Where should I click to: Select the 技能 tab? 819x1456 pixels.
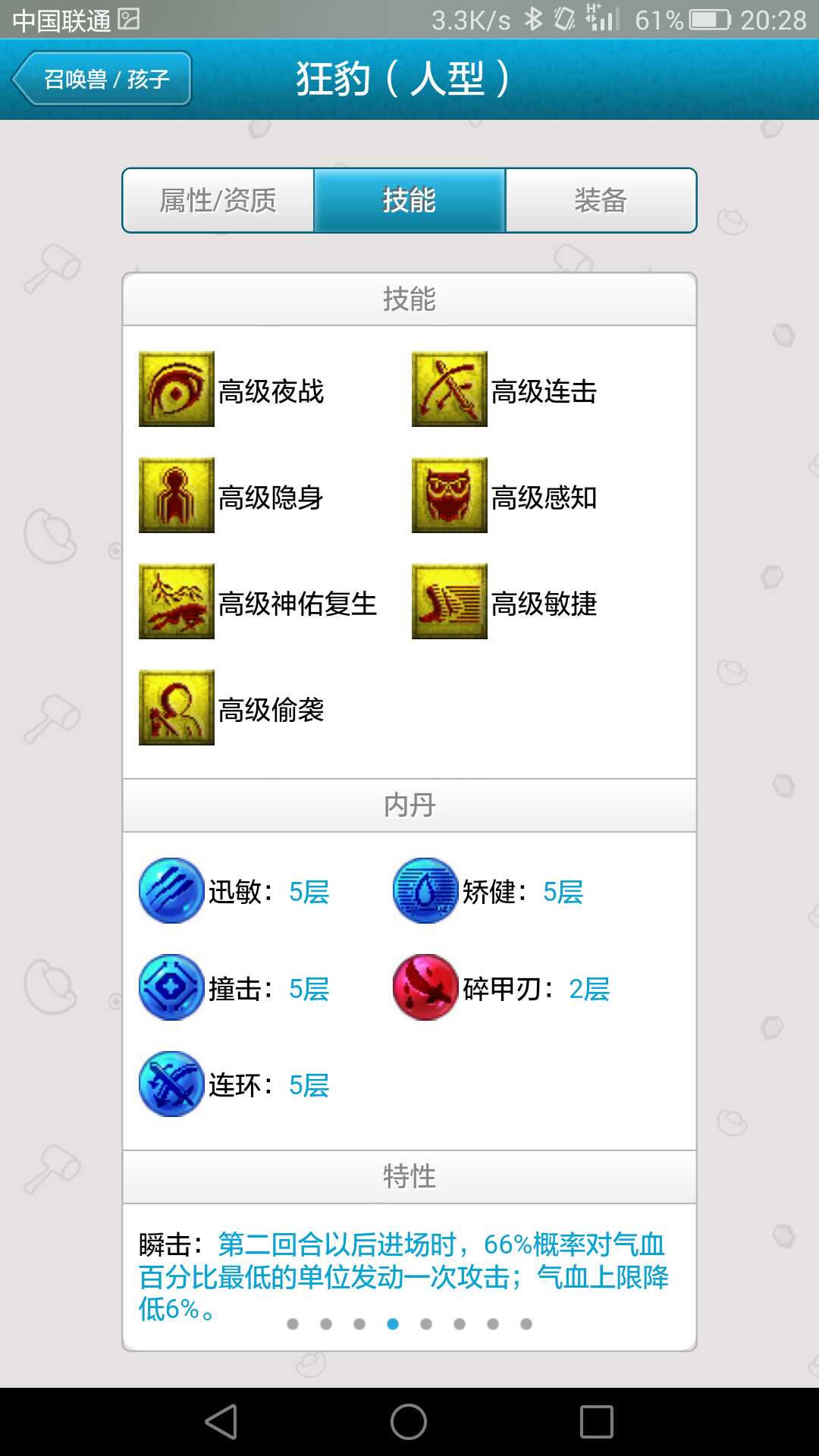tap(409, 201)
